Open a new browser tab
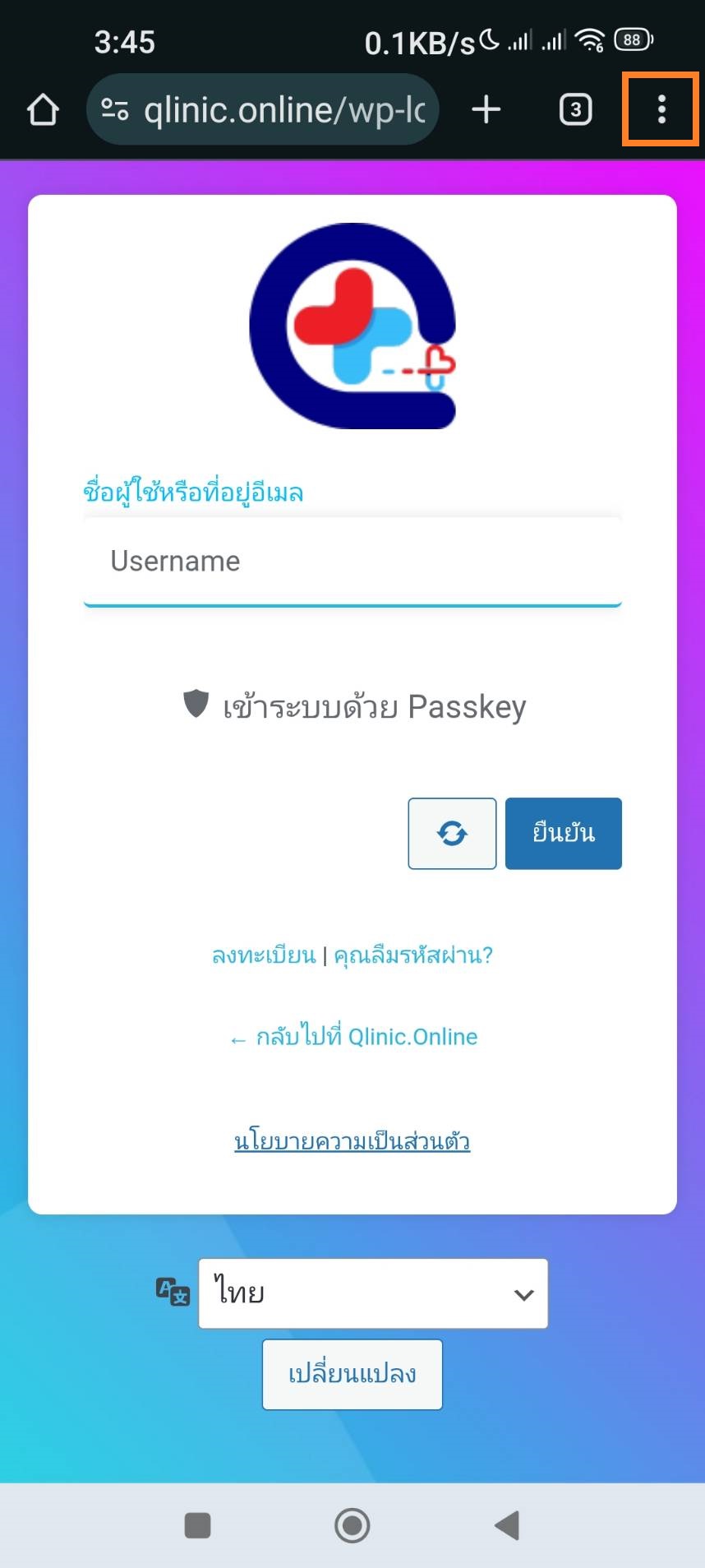 (x=486, y=109)
